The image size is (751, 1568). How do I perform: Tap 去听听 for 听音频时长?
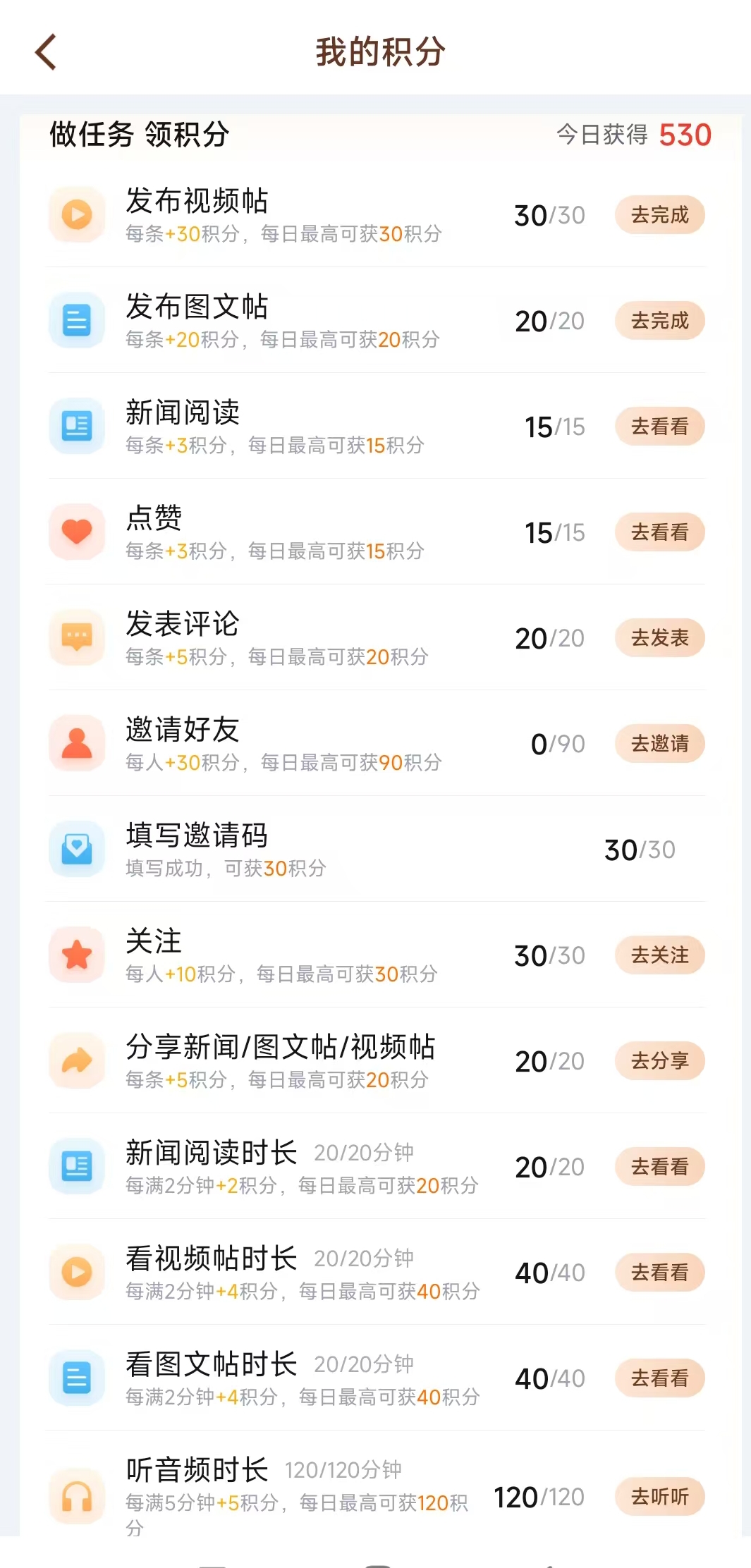tap(659, 1497)
